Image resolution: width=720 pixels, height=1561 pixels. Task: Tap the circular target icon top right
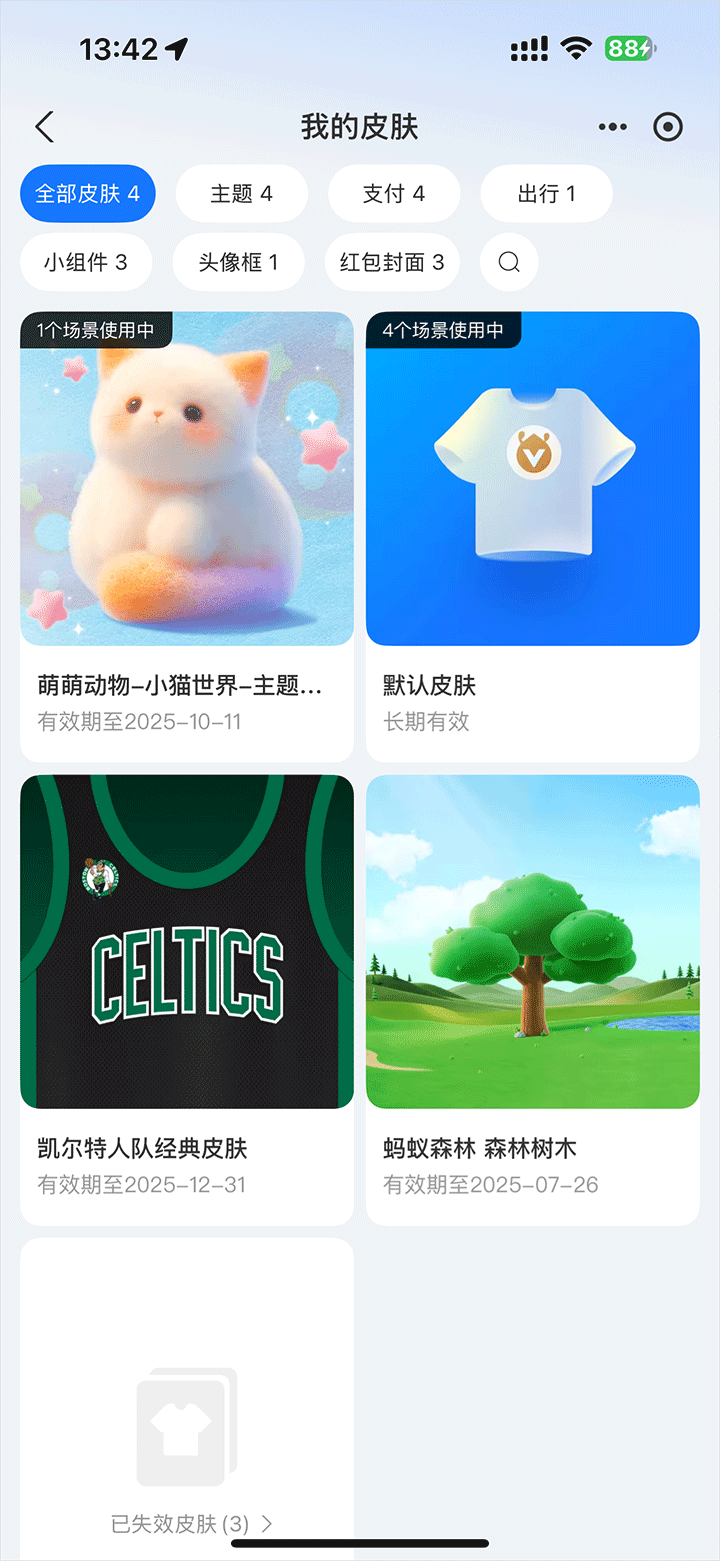(667, 127)
